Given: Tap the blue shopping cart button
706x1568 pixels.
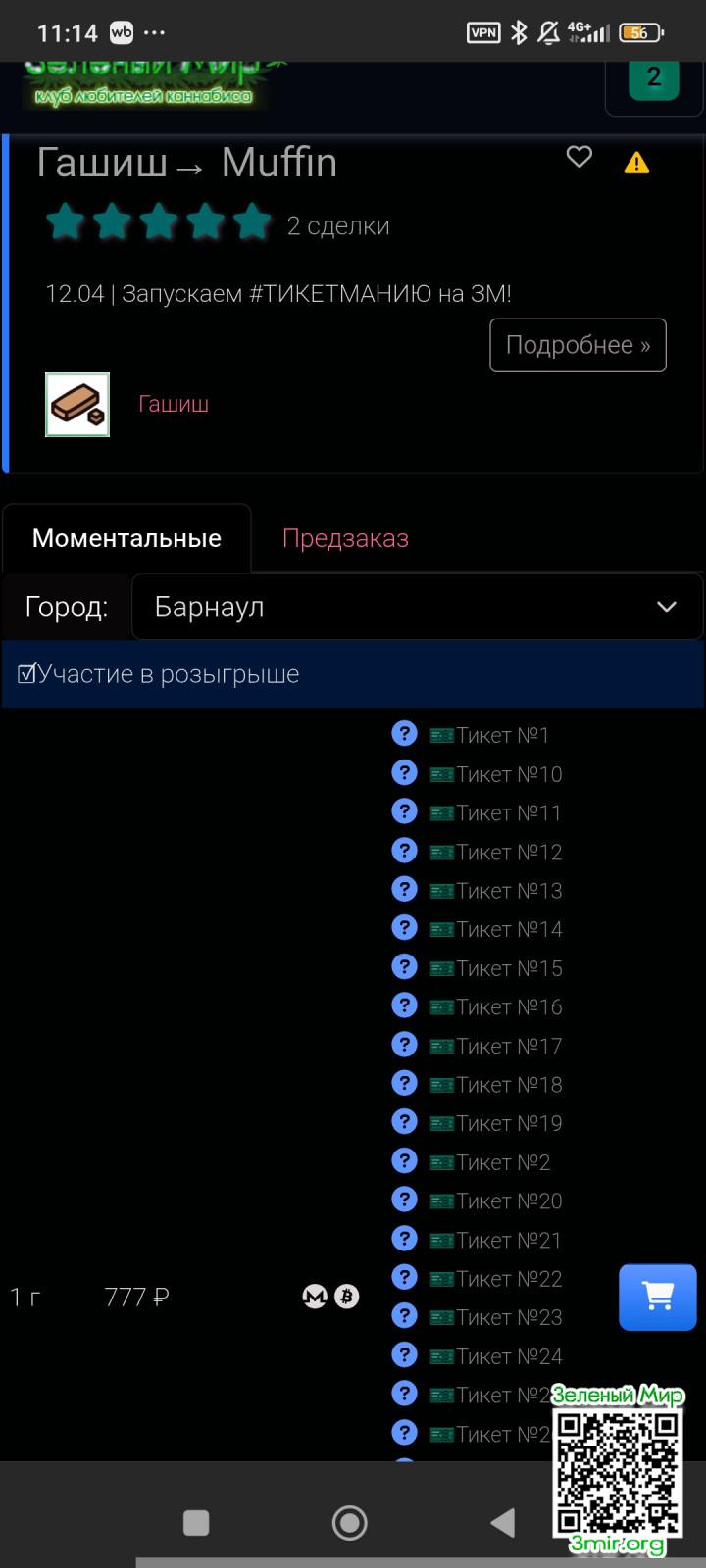Looking at the screenshot, I should [x=657, y=1297].
